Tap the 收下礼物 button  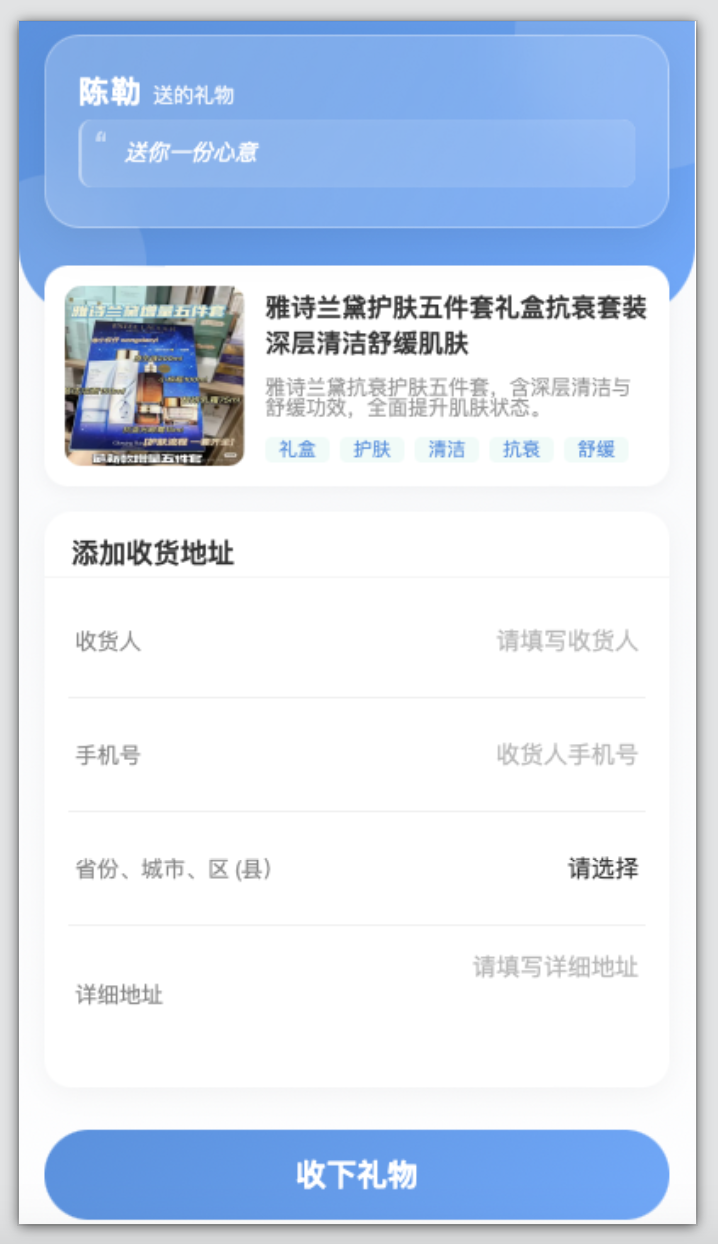[x=357, y=1175]
